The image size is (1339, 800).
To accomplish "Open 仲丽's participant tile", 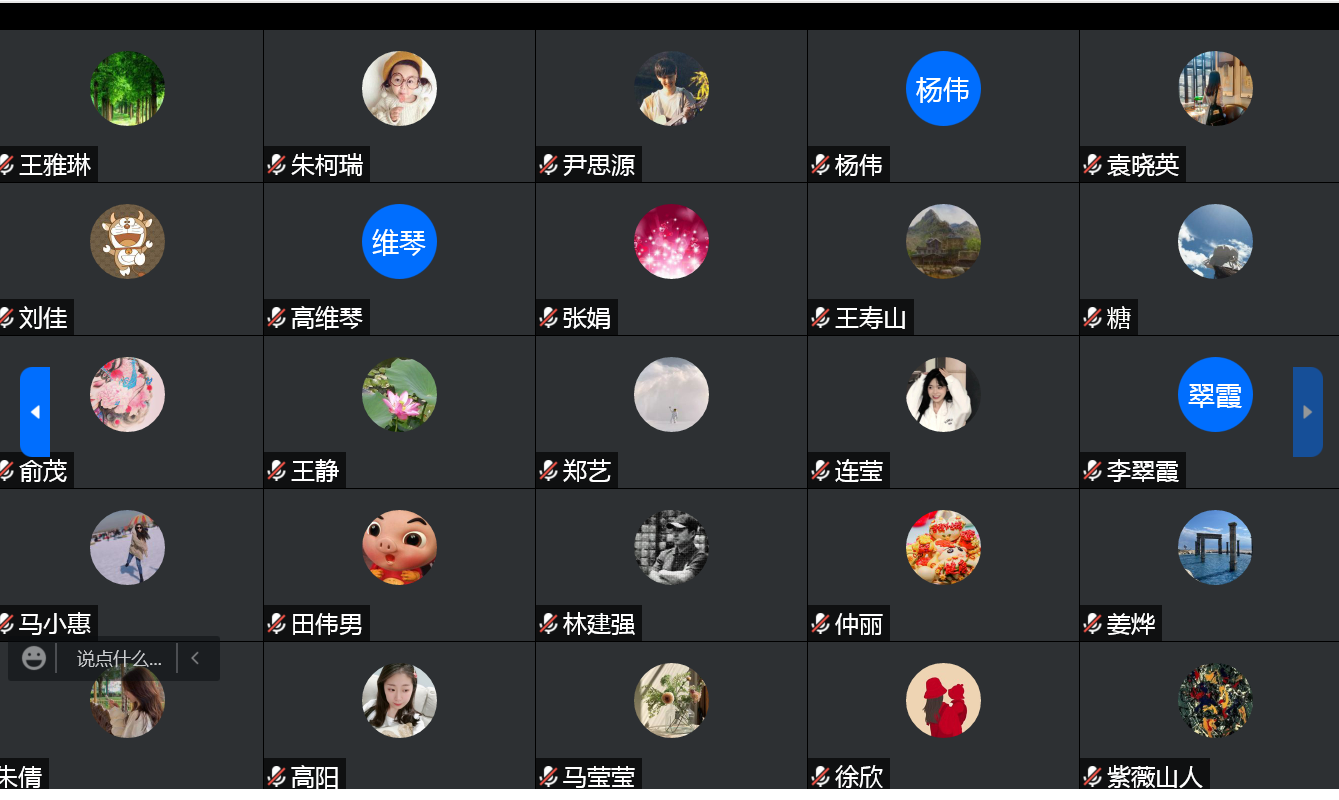I will coord(943,564).
